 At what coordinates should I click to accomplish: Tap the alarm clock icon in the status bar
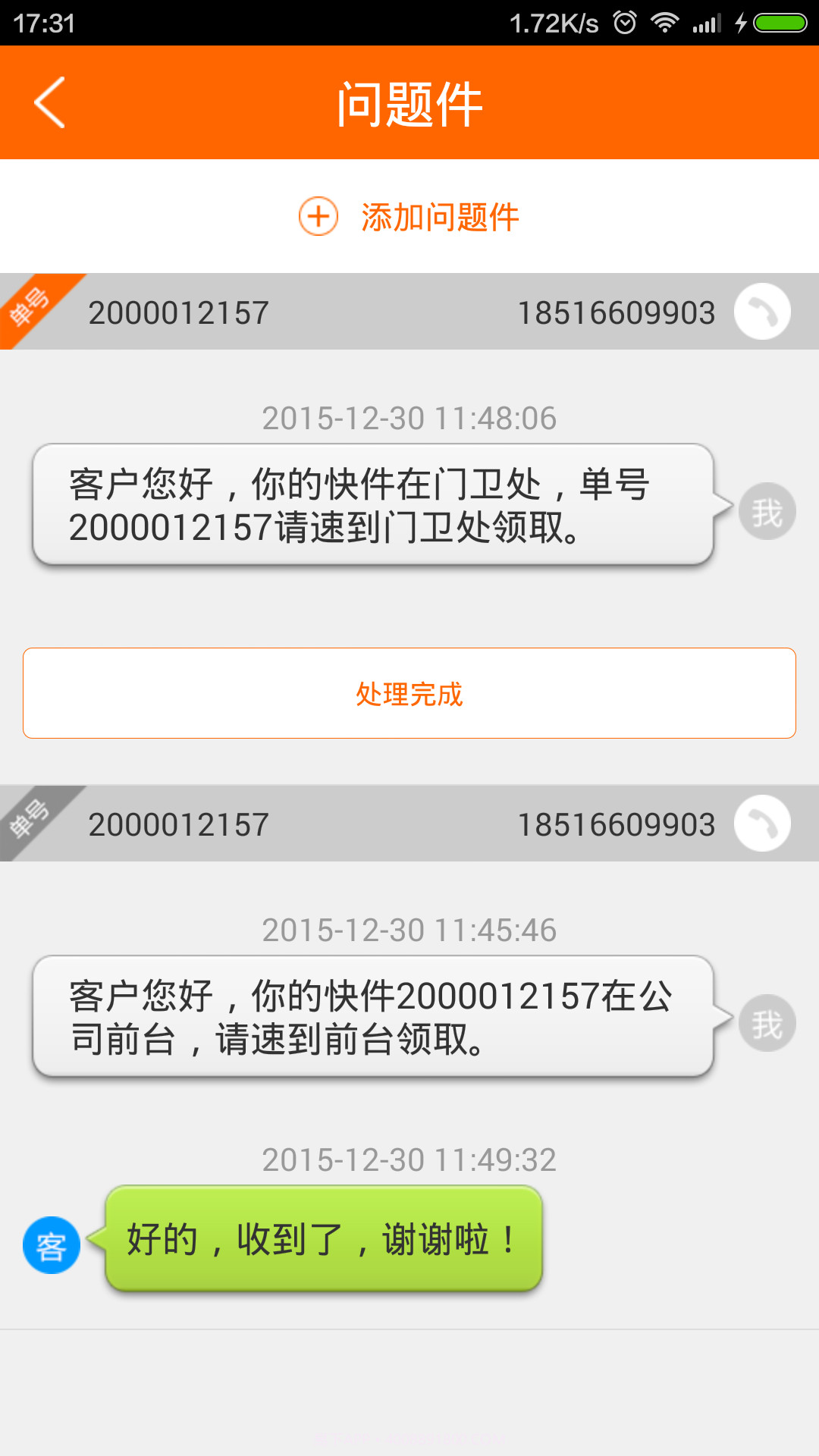pyautogui.click(x=623, y=24)
